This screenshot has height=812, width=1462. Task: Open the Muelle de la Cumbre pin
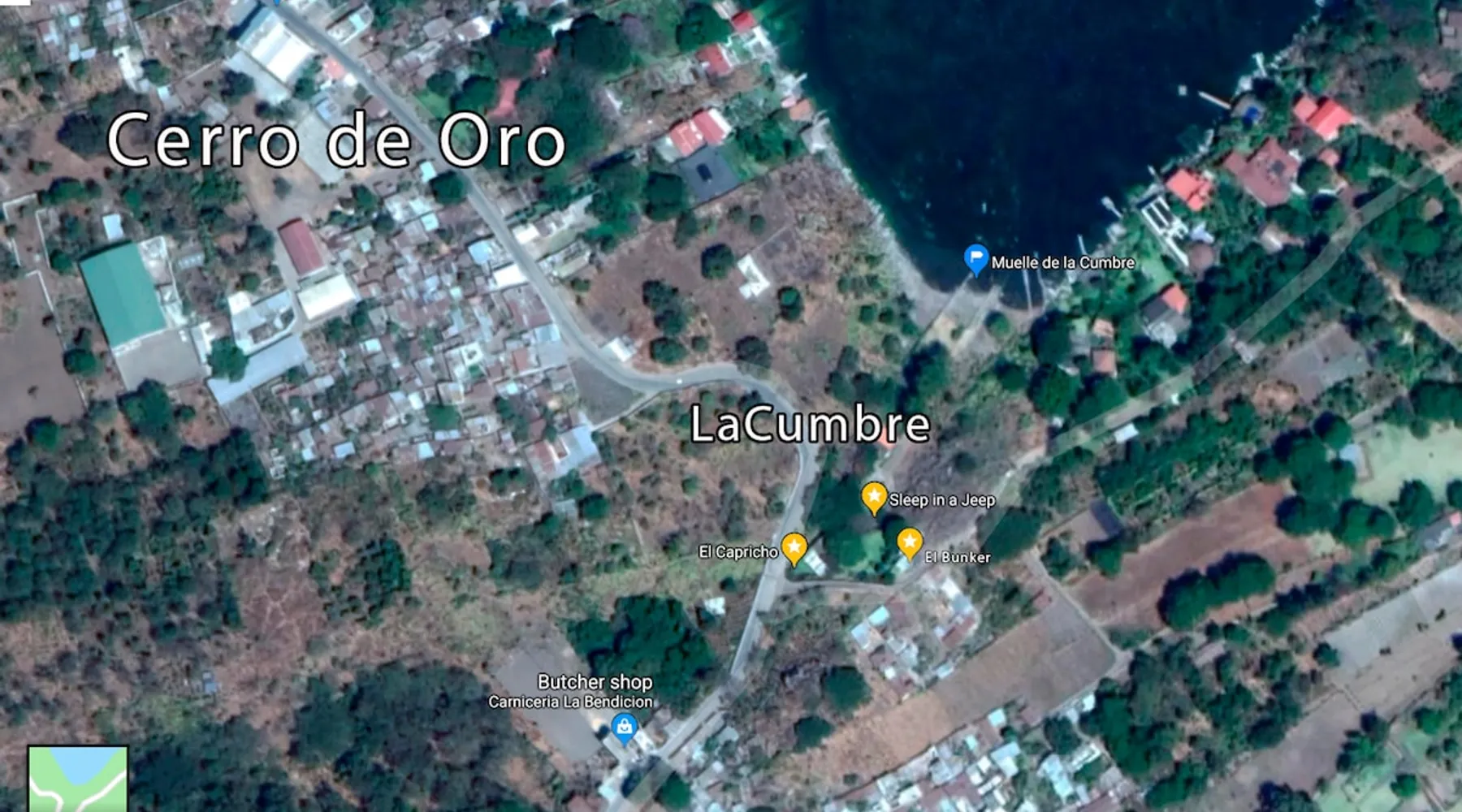(x=975, y=259)
